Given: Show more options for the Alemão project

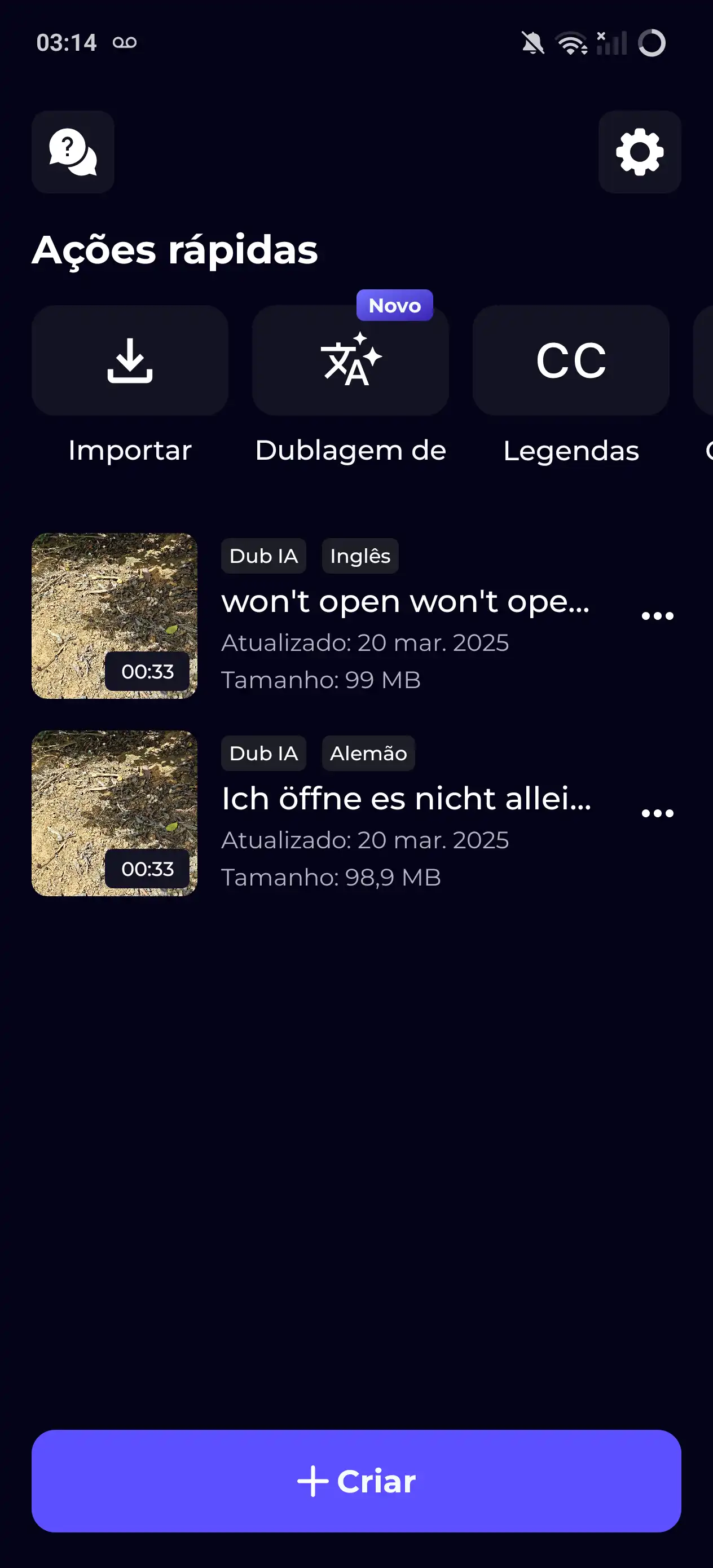Looking at the screenshot, I should coord(657,813).
